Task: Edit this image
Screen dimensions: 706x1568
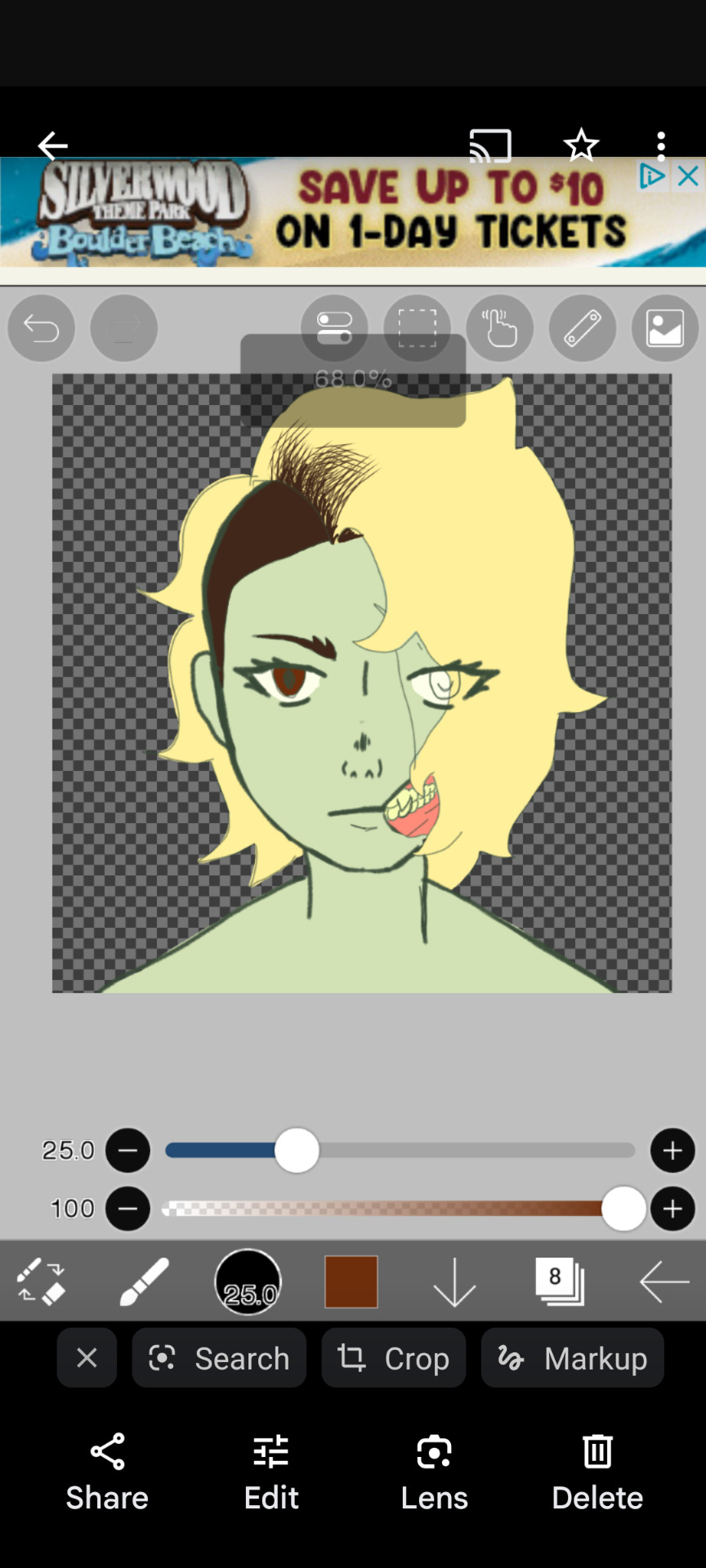Action: coord(271,1472)
